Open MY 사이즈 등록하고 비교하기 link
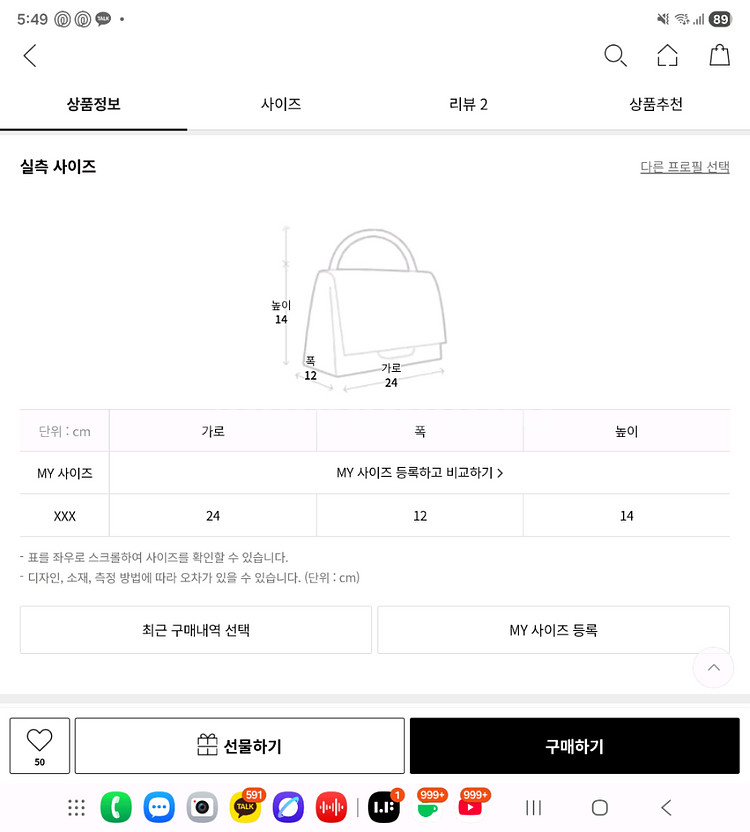 [x=419, y=473]
